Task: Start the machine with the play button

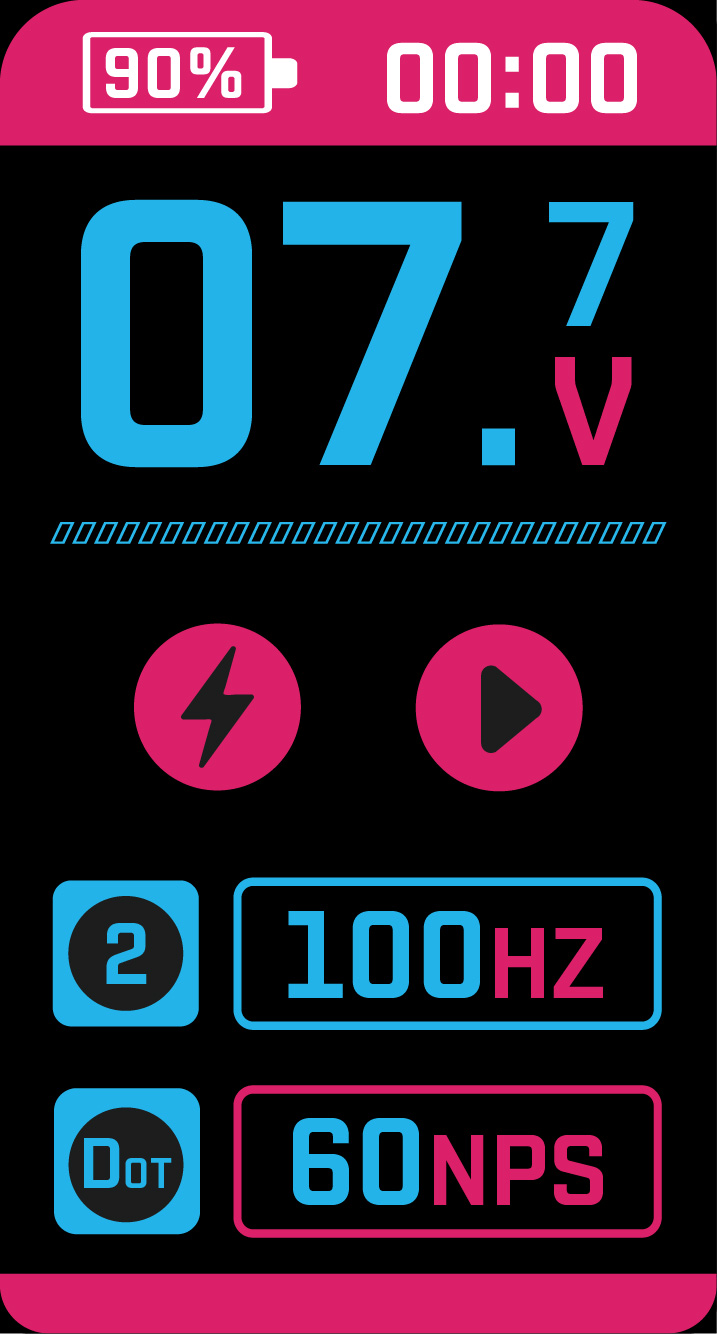Action: pos(499,707)
